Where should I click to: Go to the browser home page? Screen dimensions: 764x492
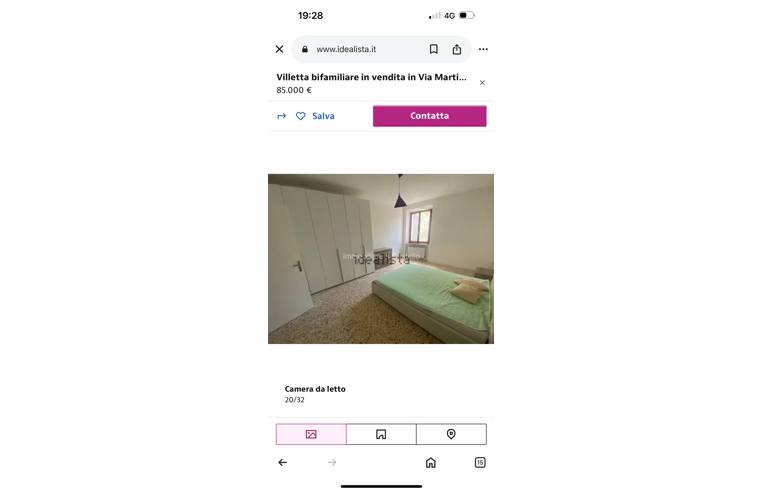point(431,462)
